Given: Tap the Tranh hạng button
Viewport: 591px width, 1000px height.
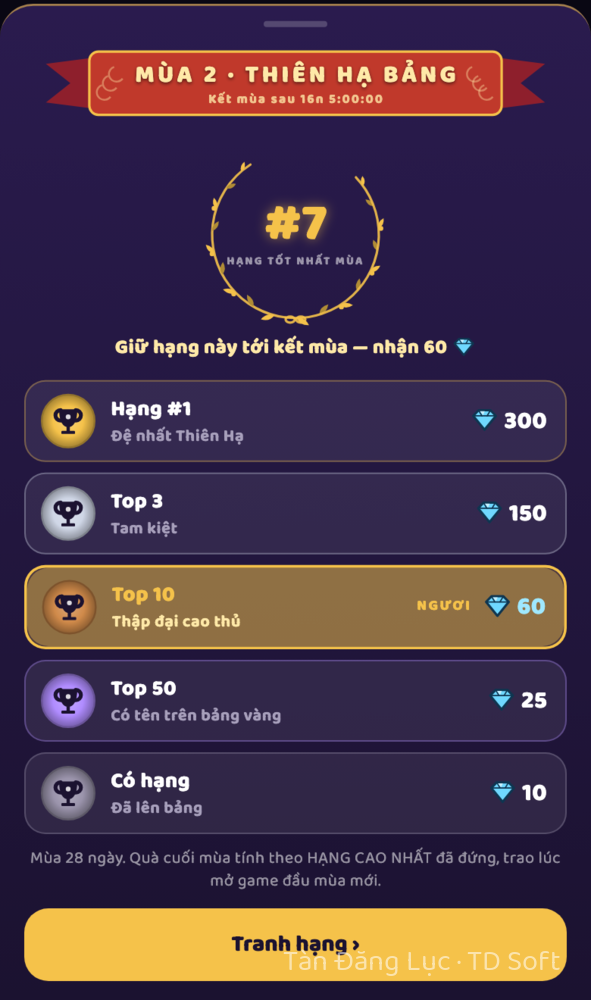Looking at the screenshot, I should click(295, 945).
